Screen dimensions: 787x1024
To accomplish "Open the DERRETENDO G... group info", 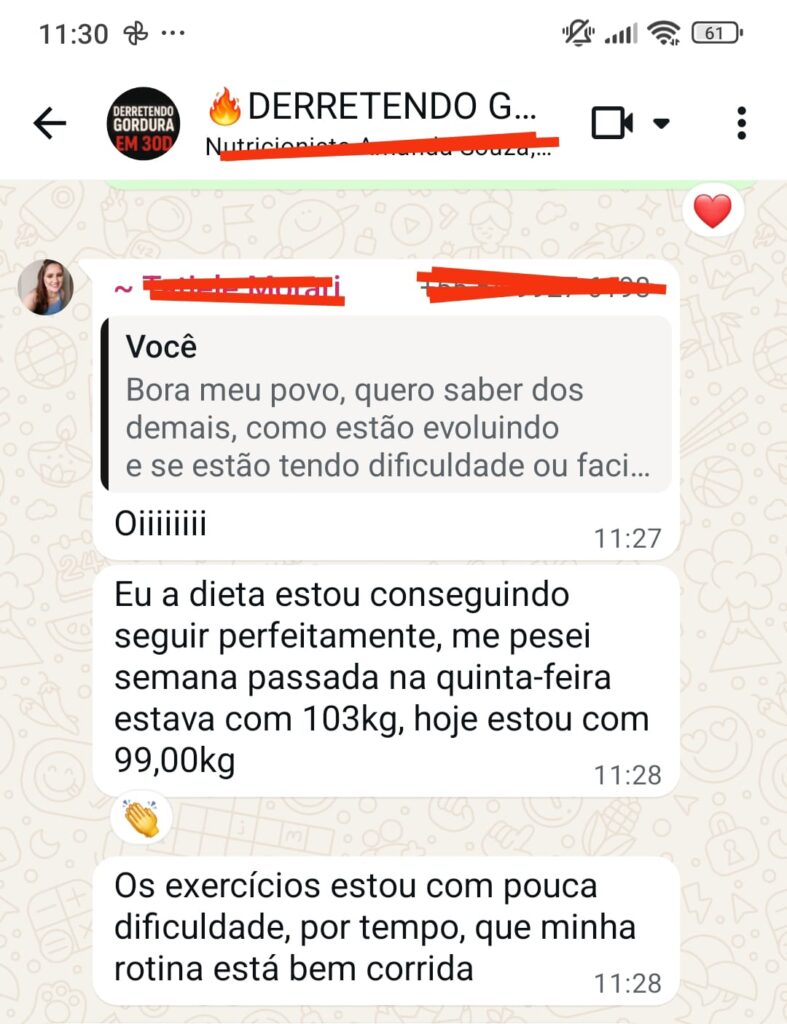I will [378, 106].
